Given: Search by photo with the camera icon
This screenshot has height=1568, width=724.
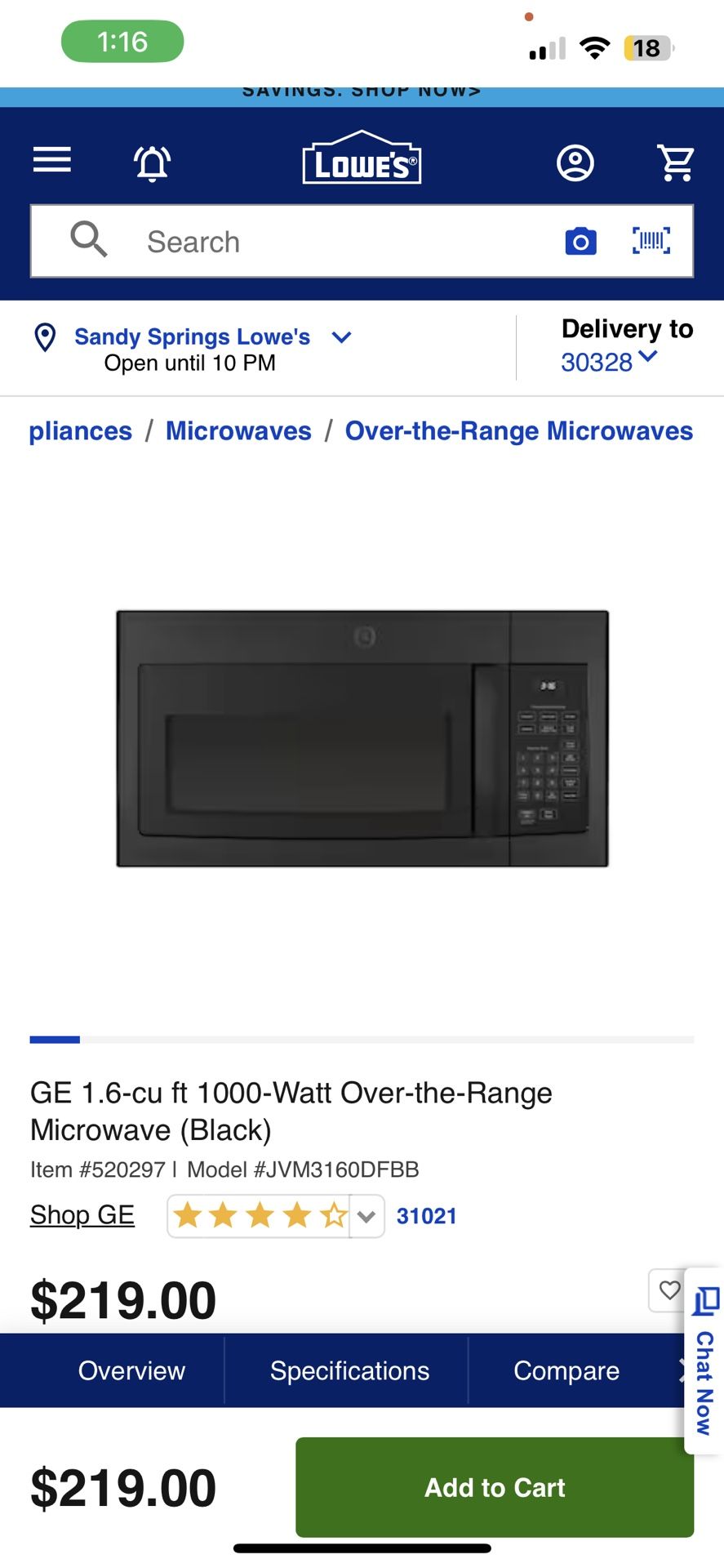Looking at the screenshot, I should click(x=580, y=242).
